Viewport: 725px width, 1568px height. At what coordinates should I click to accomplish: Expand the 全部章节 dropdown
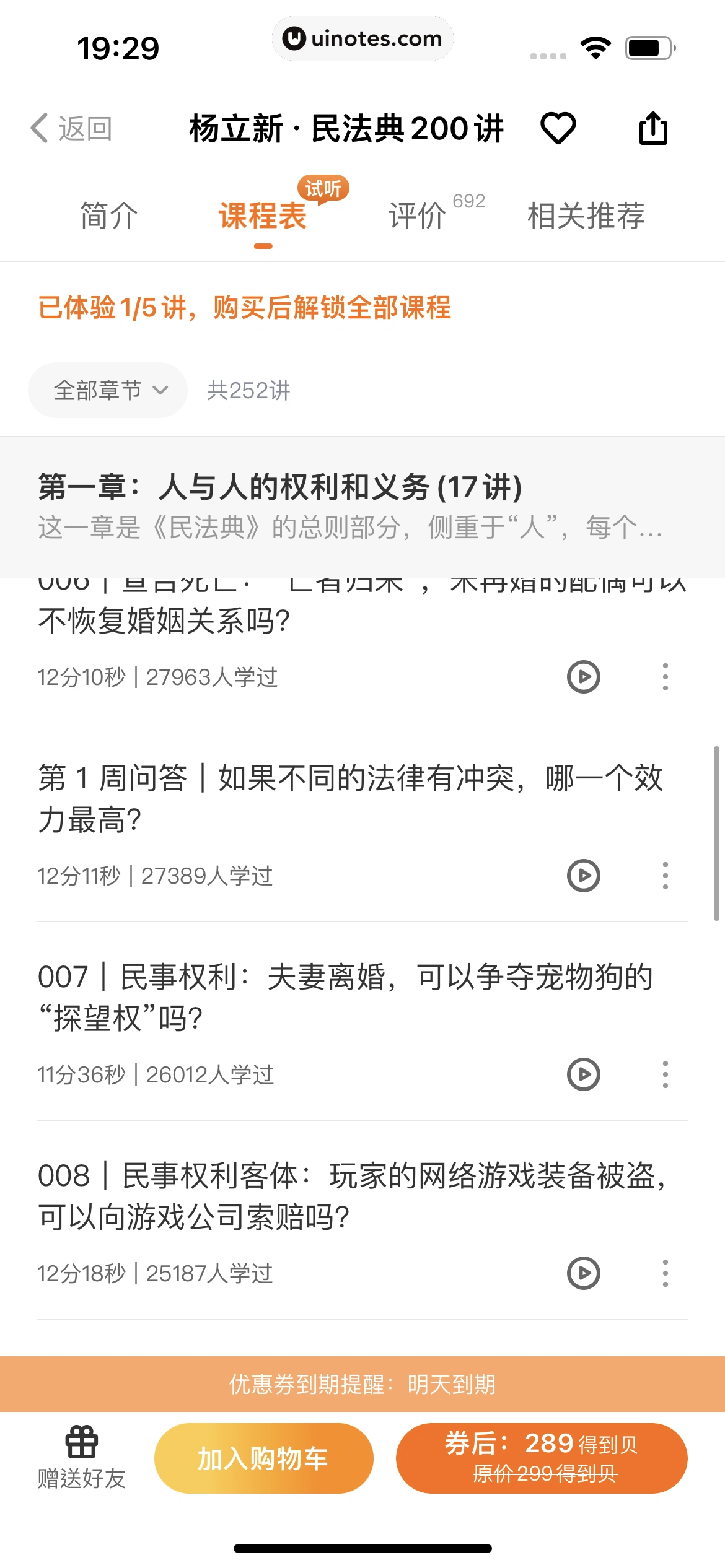[108, 390]
